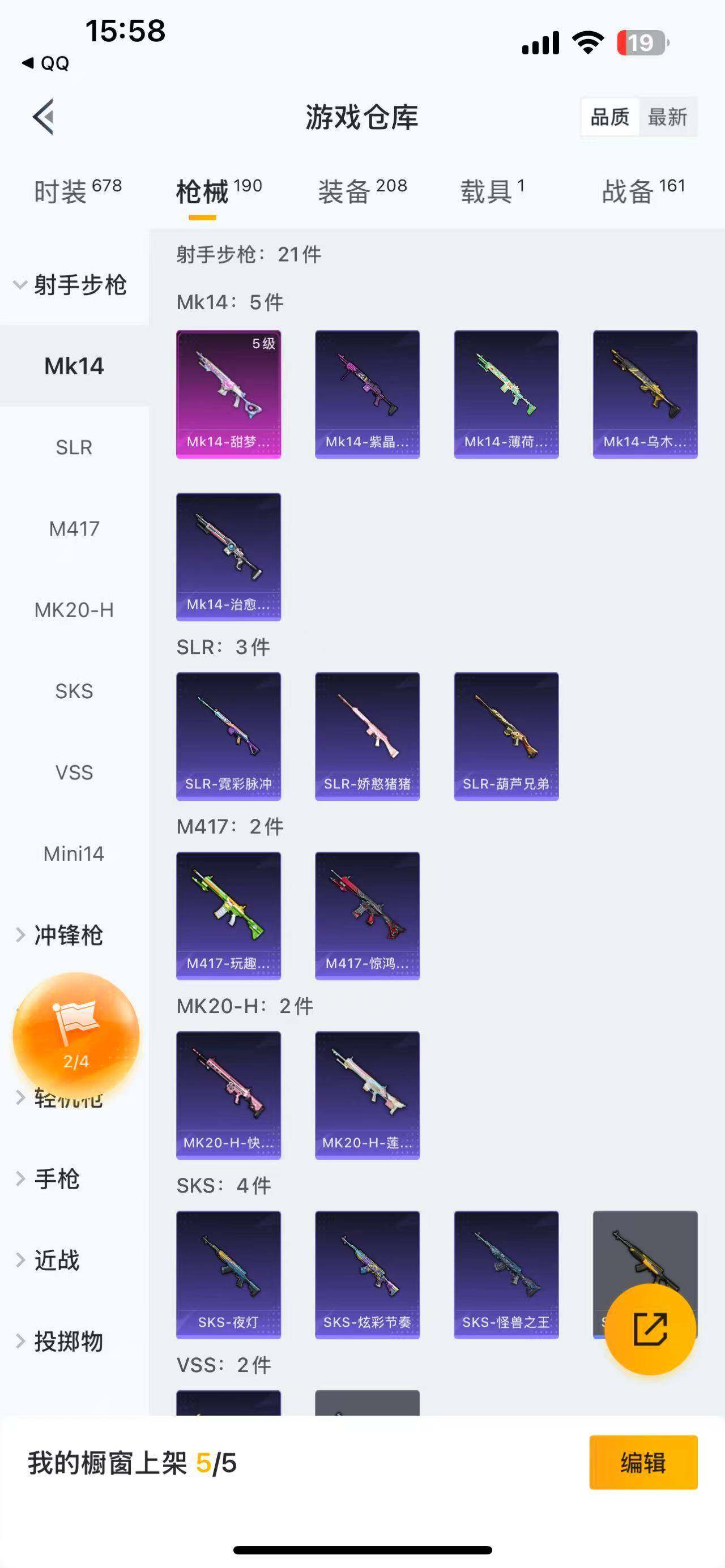Tap the 编辑 button
725x1568 pixels.
point(643,1462)
